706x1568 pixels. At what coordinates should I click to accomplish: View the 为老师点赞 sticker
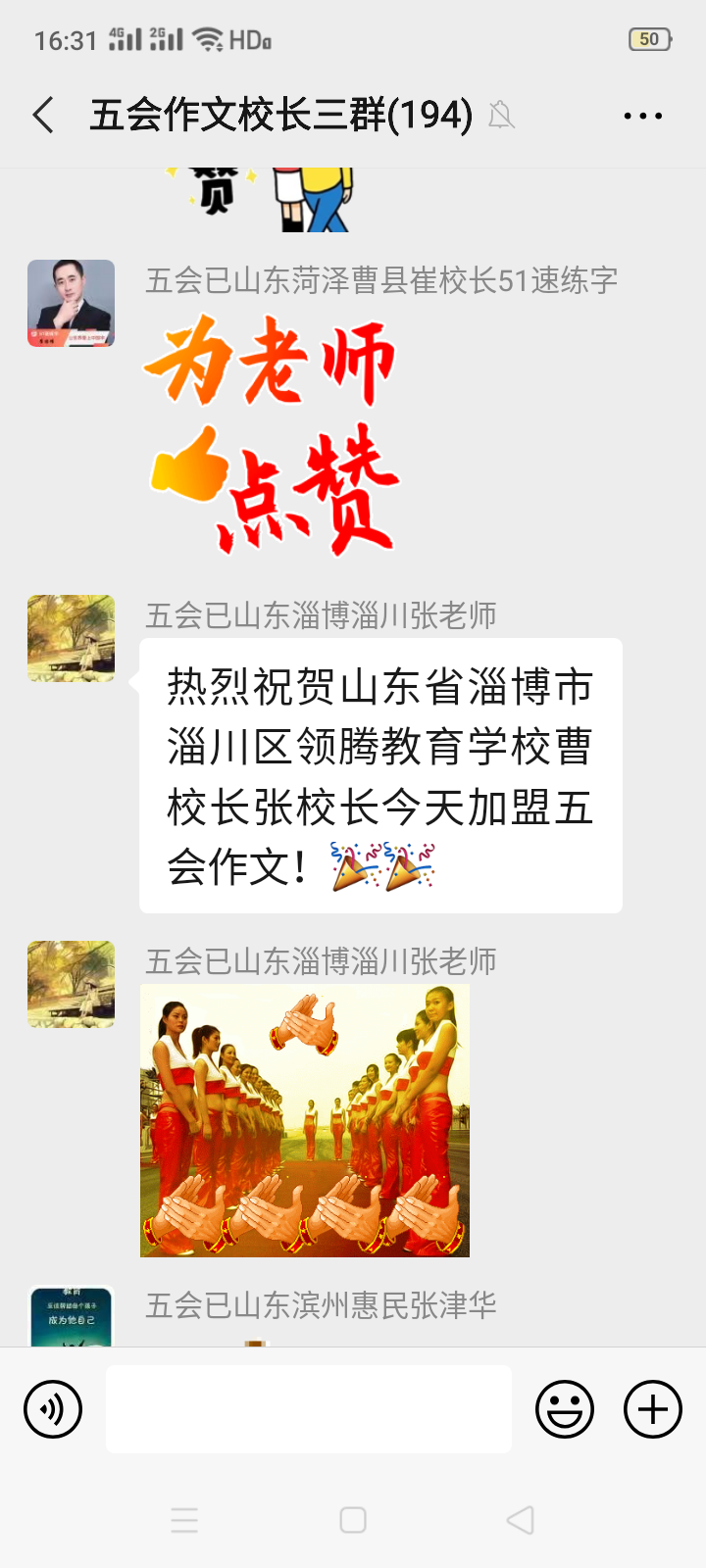[275, 434]
